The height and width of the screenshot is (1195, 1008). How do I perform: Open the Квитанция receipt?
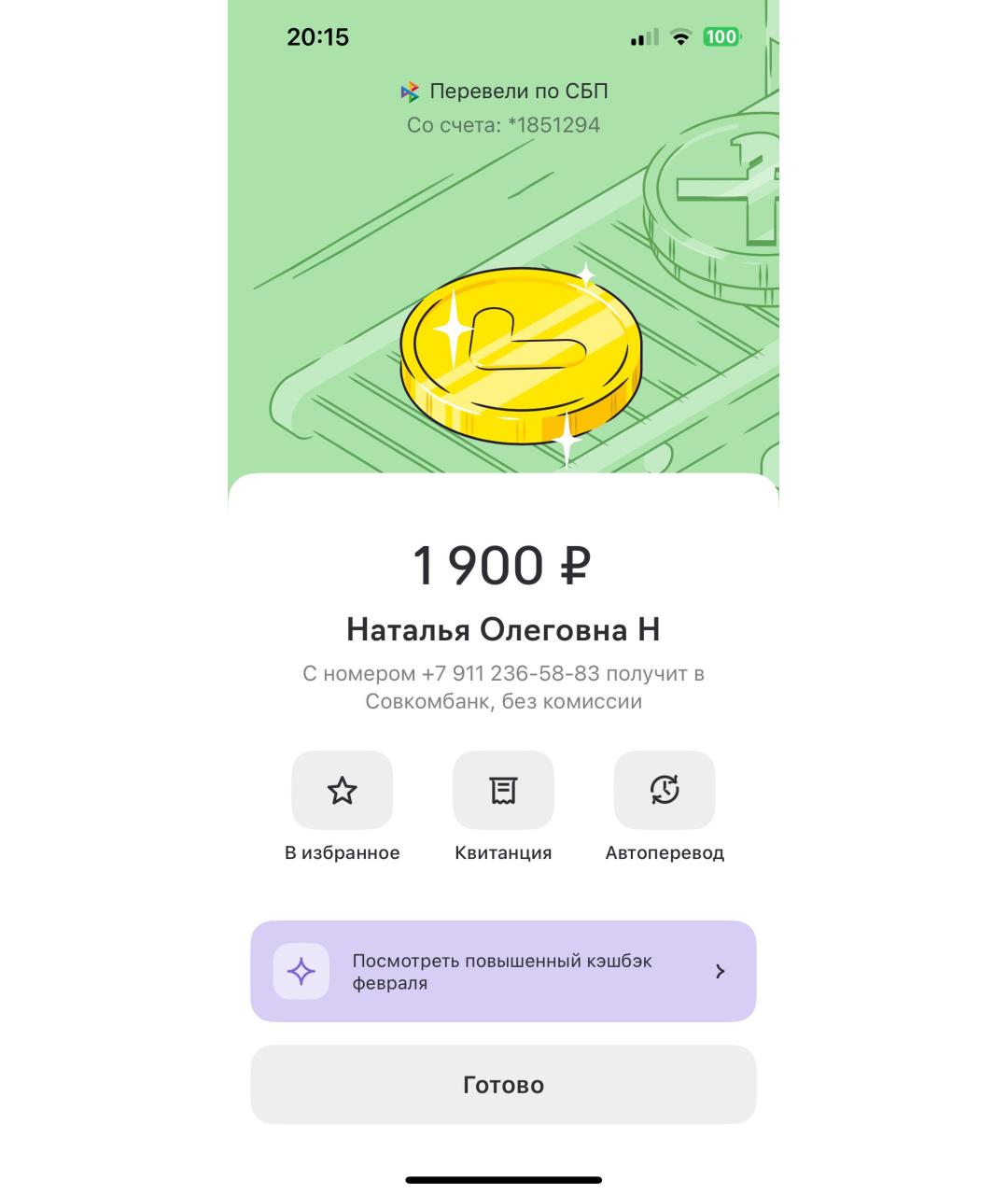(503, 791)
